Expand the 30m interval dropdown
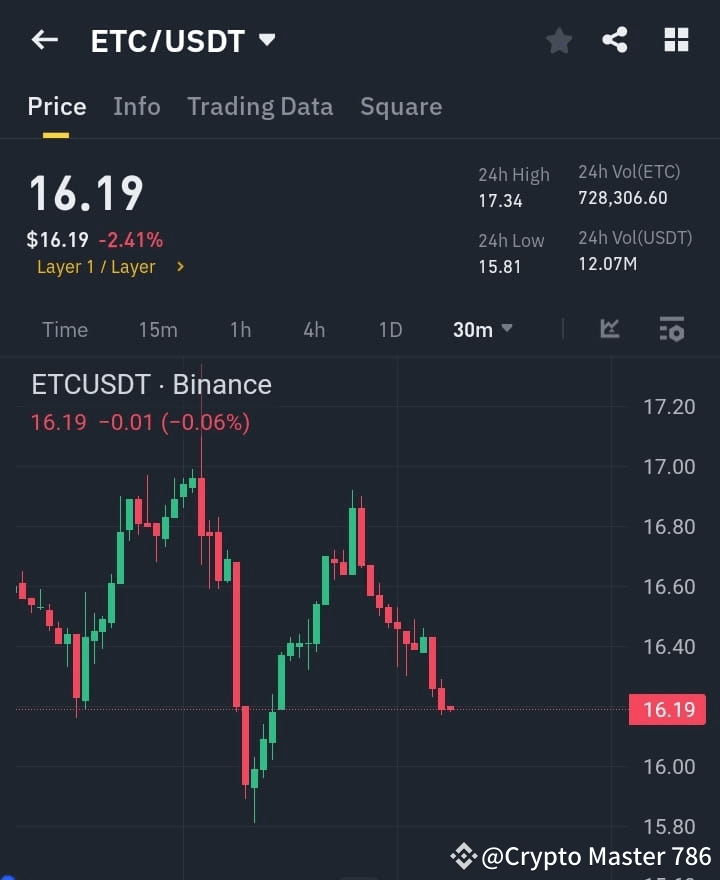Image resolution: width=720 pixels, height=880 pixels. [482, 330]
